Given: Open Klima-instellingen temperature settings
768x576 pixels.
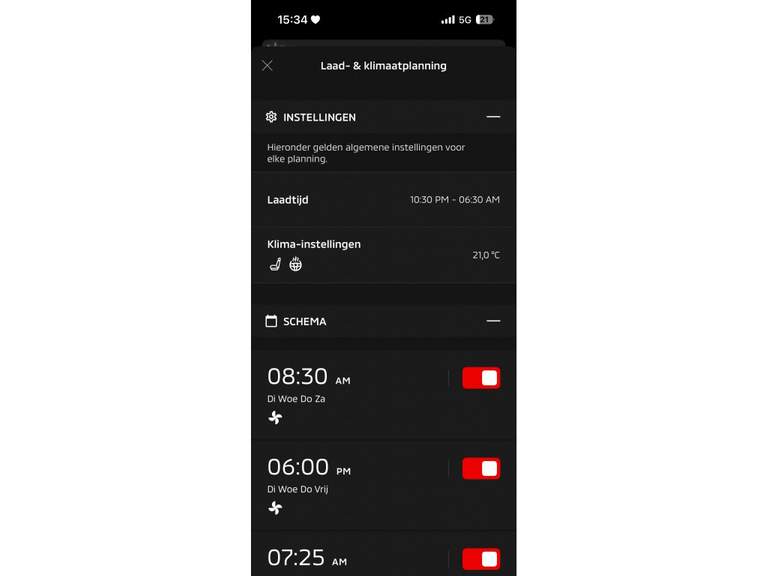Looking at the screenshot, I should (383, 254).
